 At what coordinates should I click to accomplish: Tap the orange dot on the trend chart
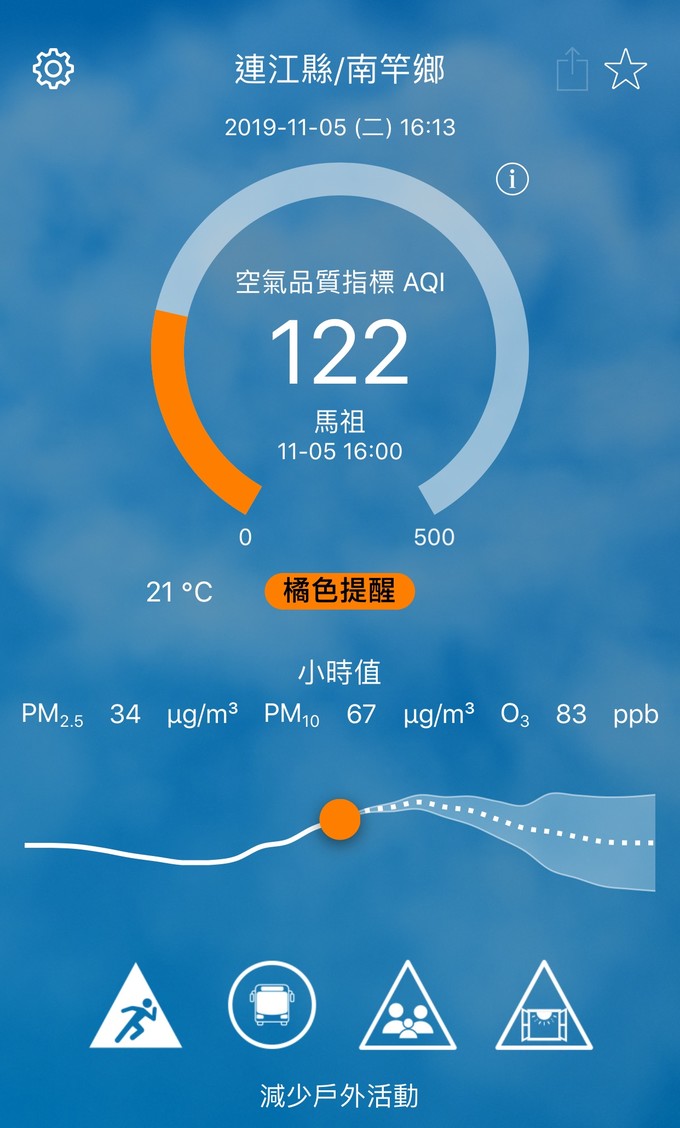[x=340, y=819]
